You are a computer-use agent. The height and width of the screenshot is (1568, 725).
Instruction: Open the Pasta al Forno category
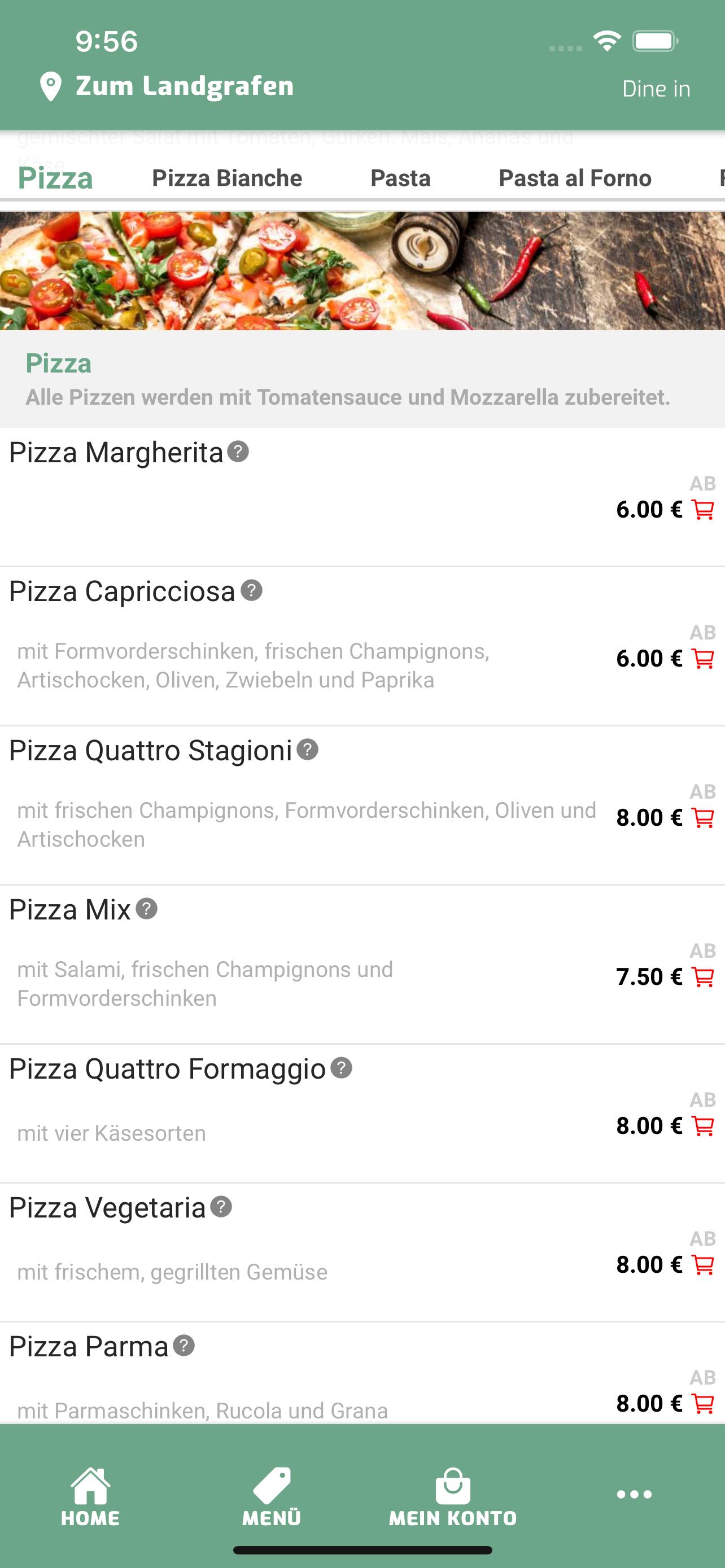pyautogui.click(x=575, y=178)
